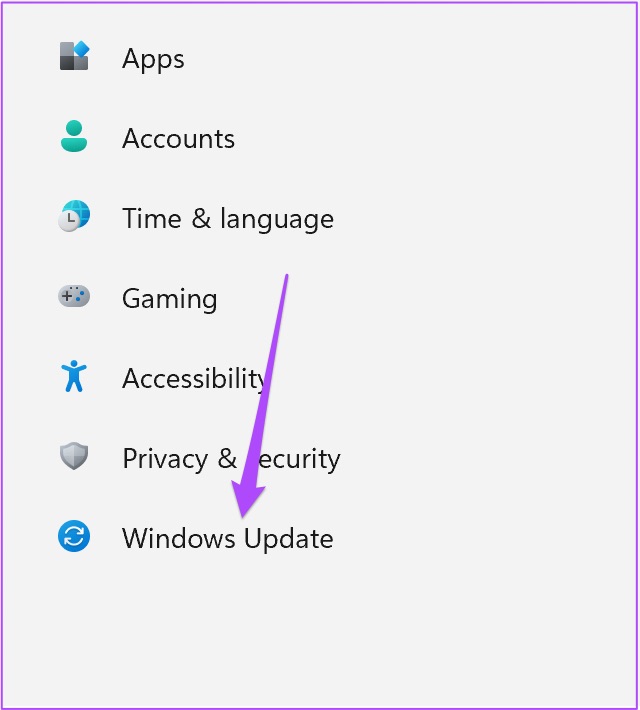Open Windows Update

pyautogui.click(x=226, y=538)
